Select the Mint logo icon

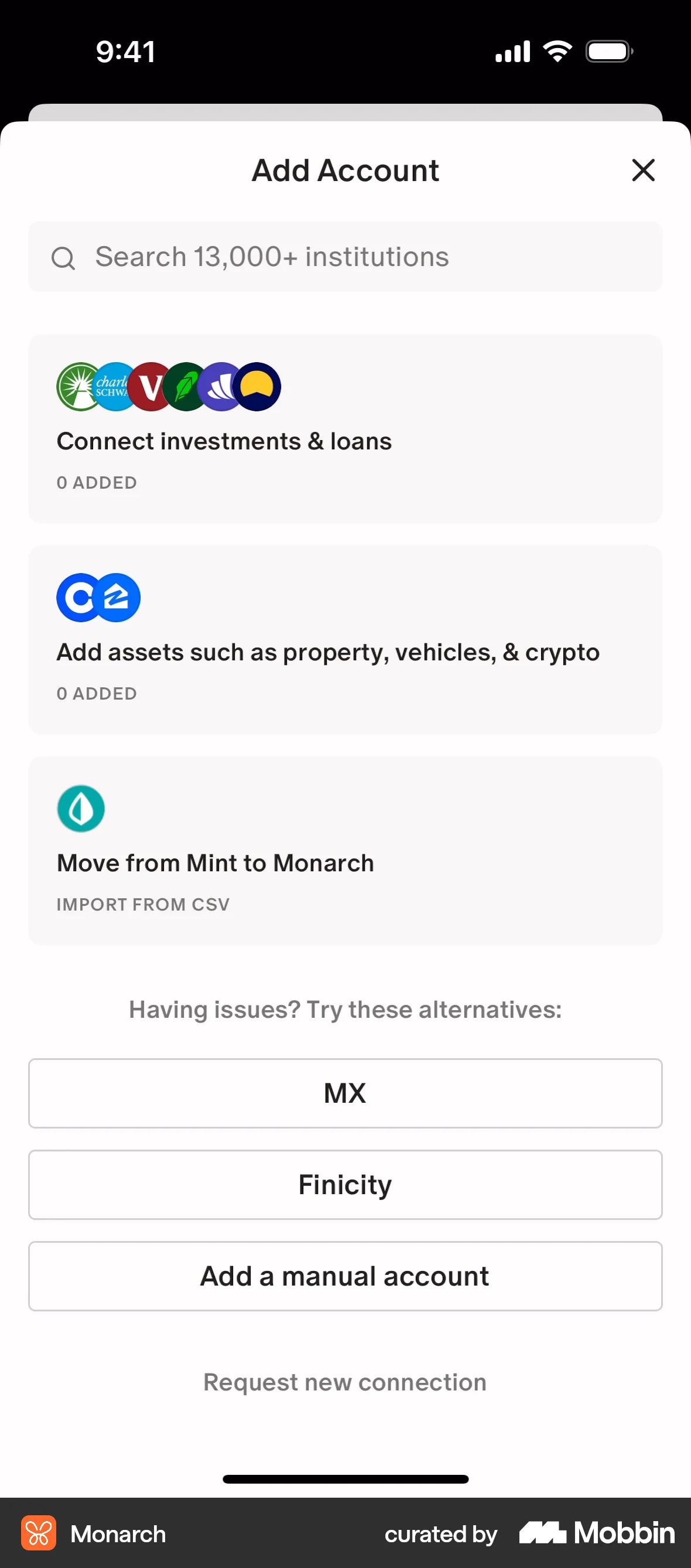click(80, 809)
